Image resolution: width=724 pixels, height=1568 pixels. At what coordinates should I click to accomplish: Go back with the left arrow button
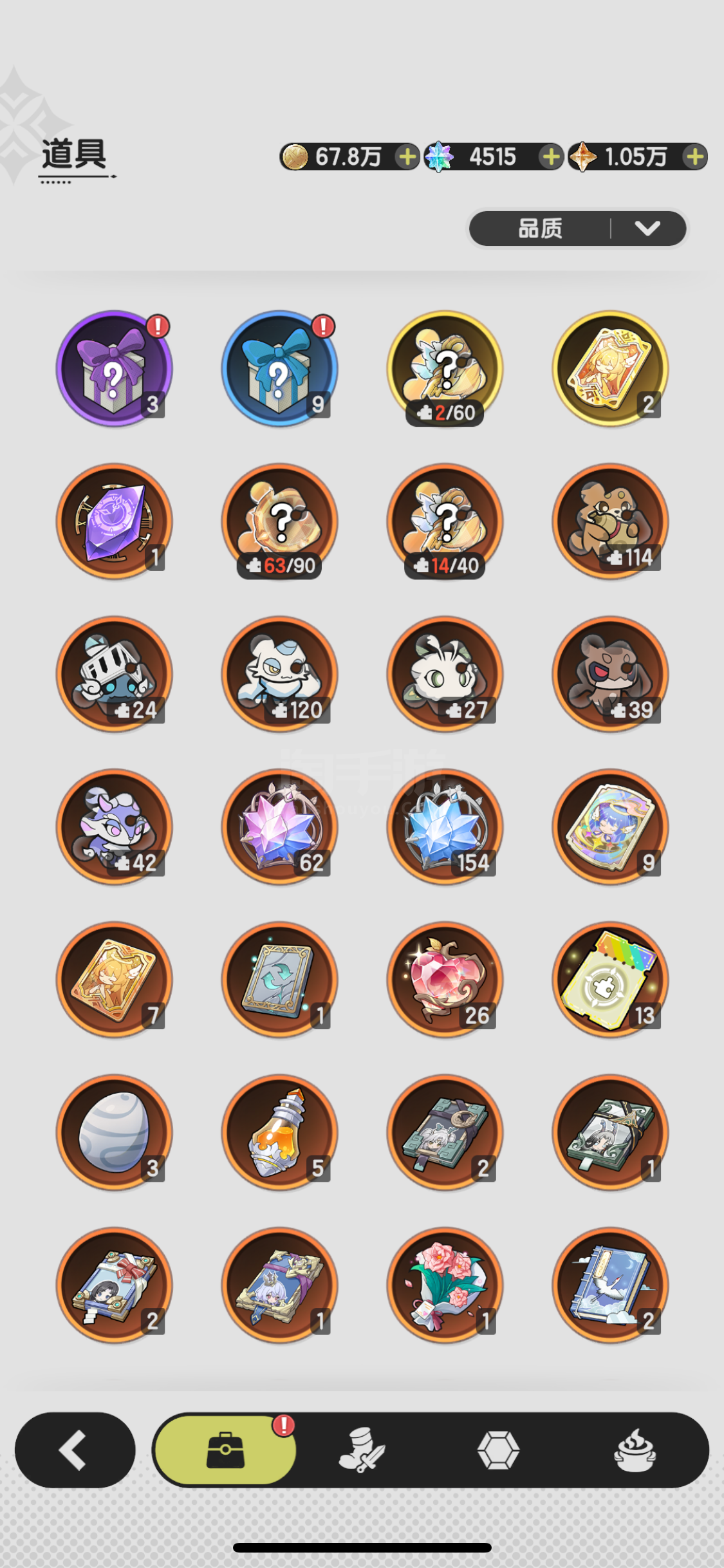pyautogui.click(x=75, y=1450)
